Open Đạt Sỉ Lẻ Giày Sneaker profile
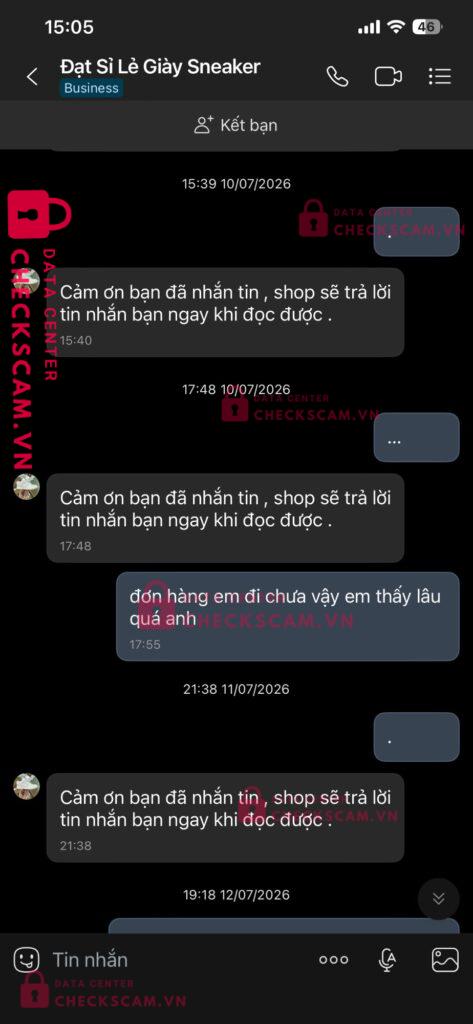The width and height of the screenshot is (473, 1024). click(160, 67)
